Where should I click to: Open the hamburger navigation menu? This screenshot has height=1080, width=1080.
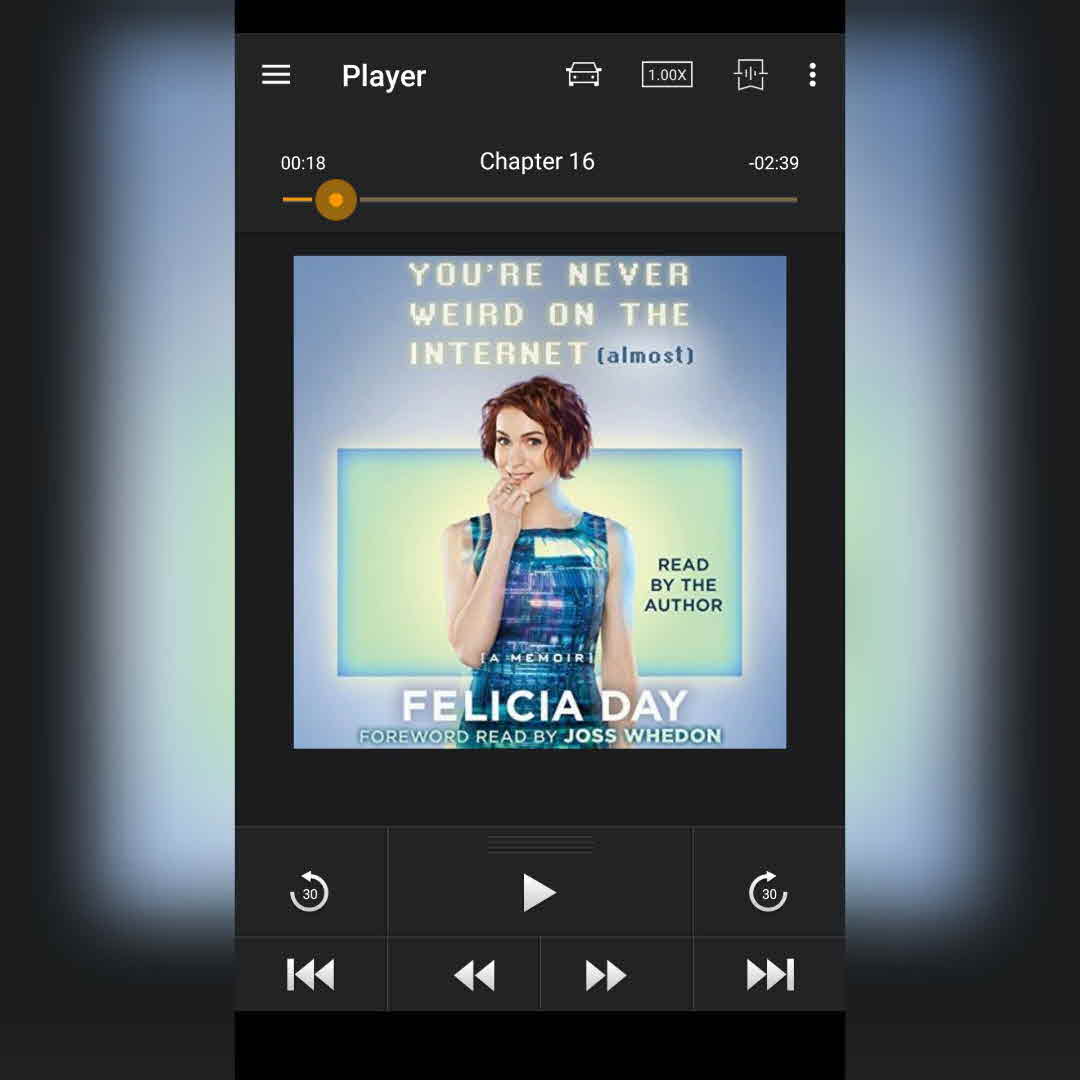tap(276, 75)
